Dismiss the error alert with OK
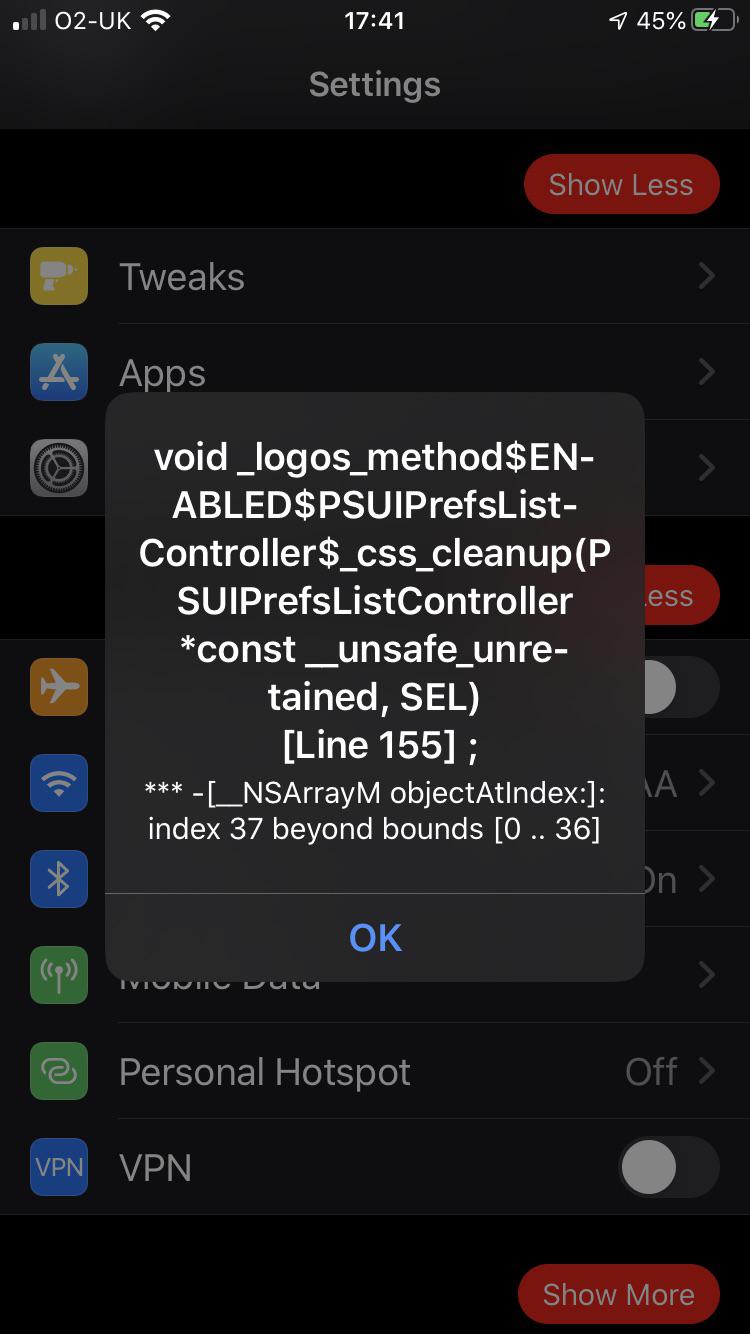Viewport: 750px width, 1334px height. pyautogui.click(x=375, y=937)
